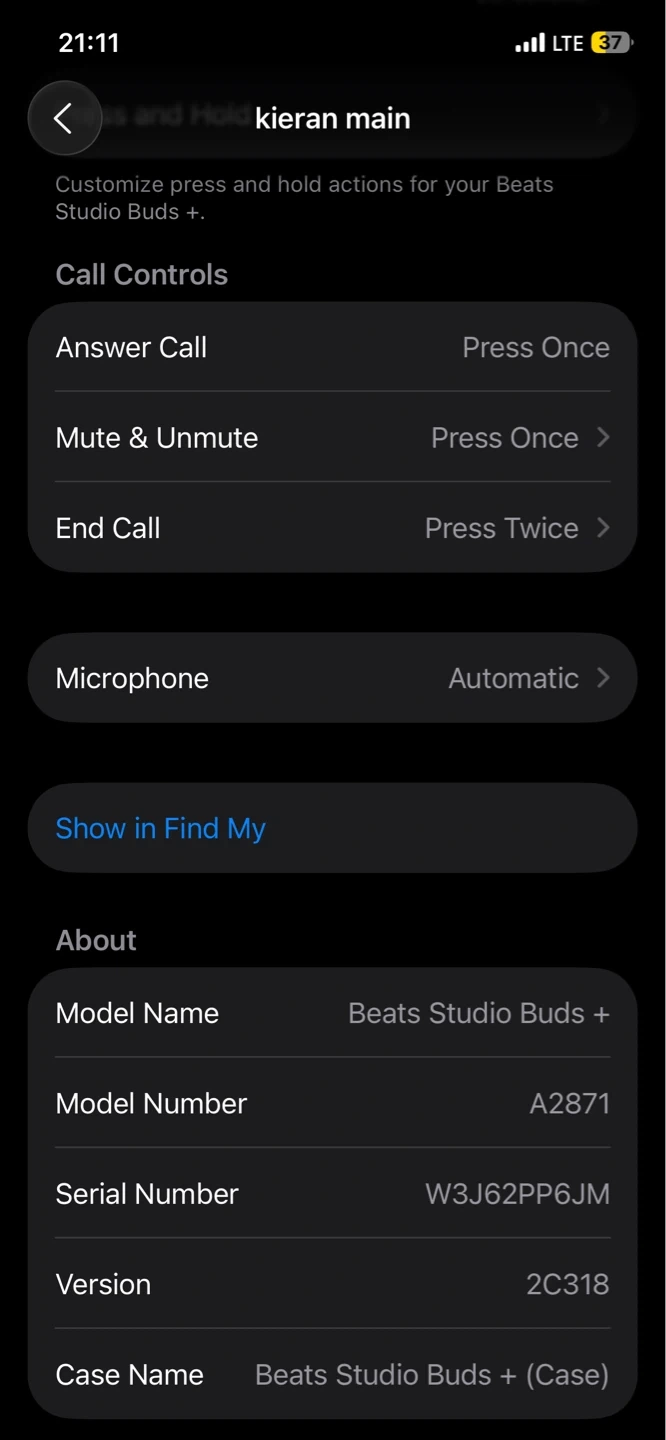Go back from kieran main
666x1440 pixels.
click(x=64, y=118)
